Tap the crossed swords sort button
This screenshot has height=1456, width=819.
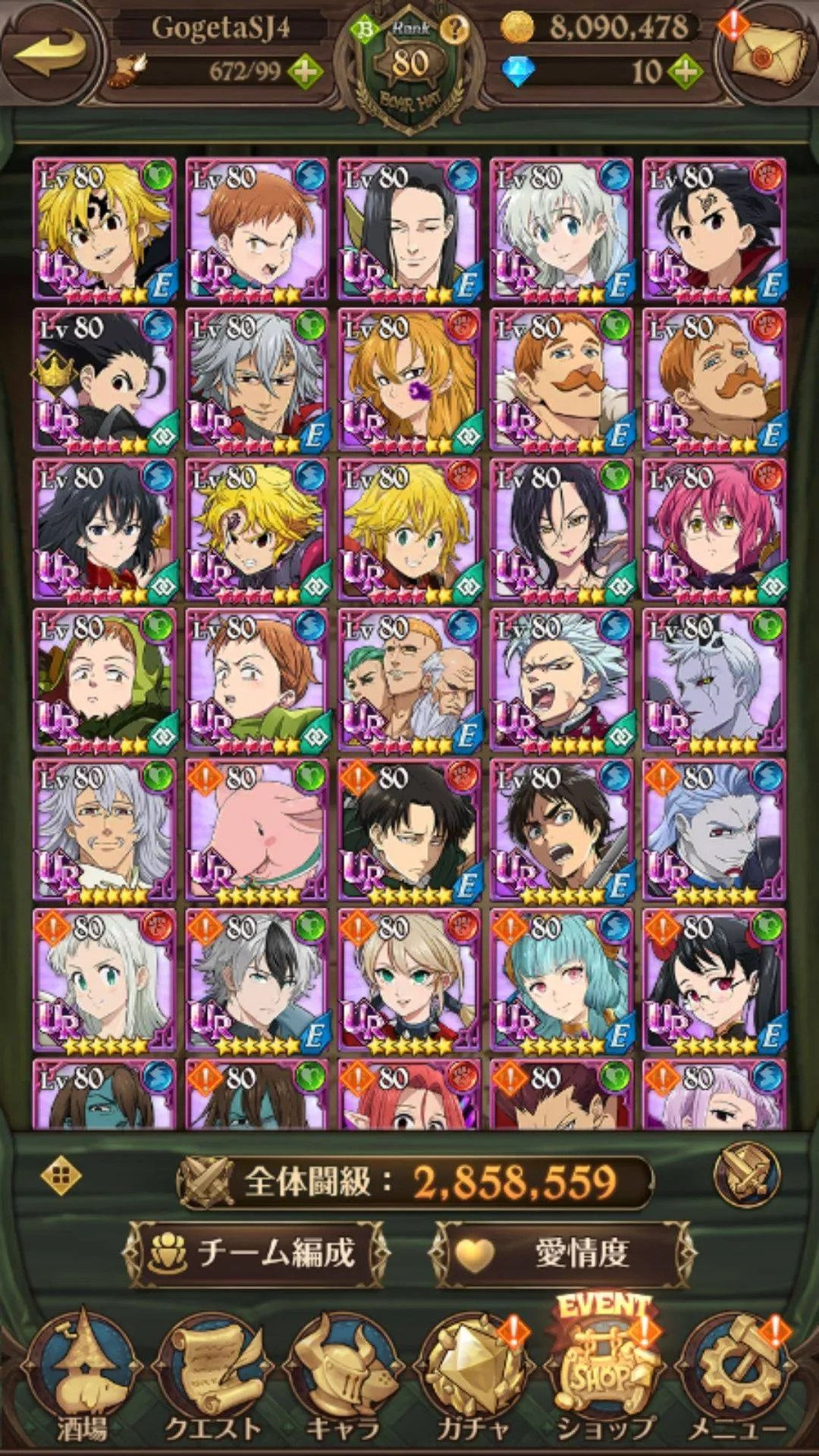coord(746,1175)
